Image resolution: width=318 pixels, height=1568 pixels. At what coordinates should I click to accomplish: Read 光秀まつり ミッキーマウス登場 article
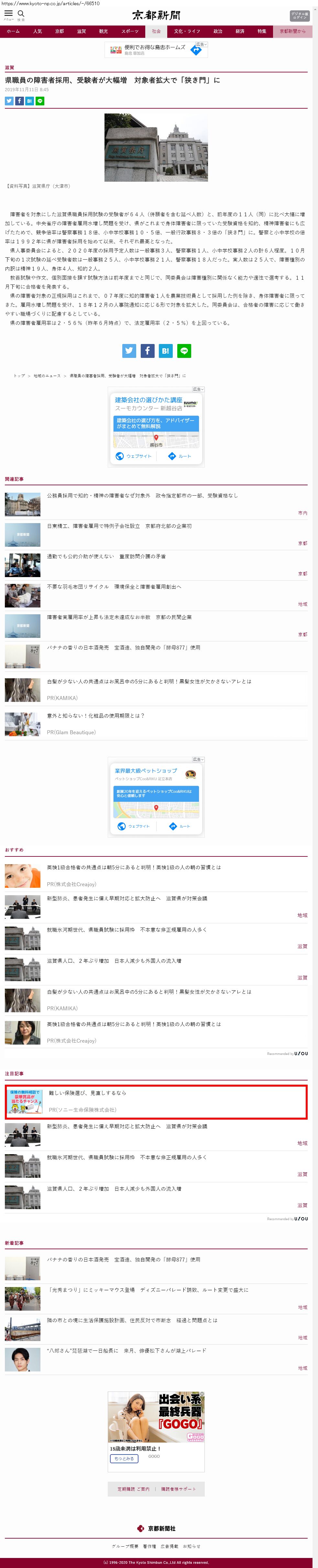[148, 1290]
